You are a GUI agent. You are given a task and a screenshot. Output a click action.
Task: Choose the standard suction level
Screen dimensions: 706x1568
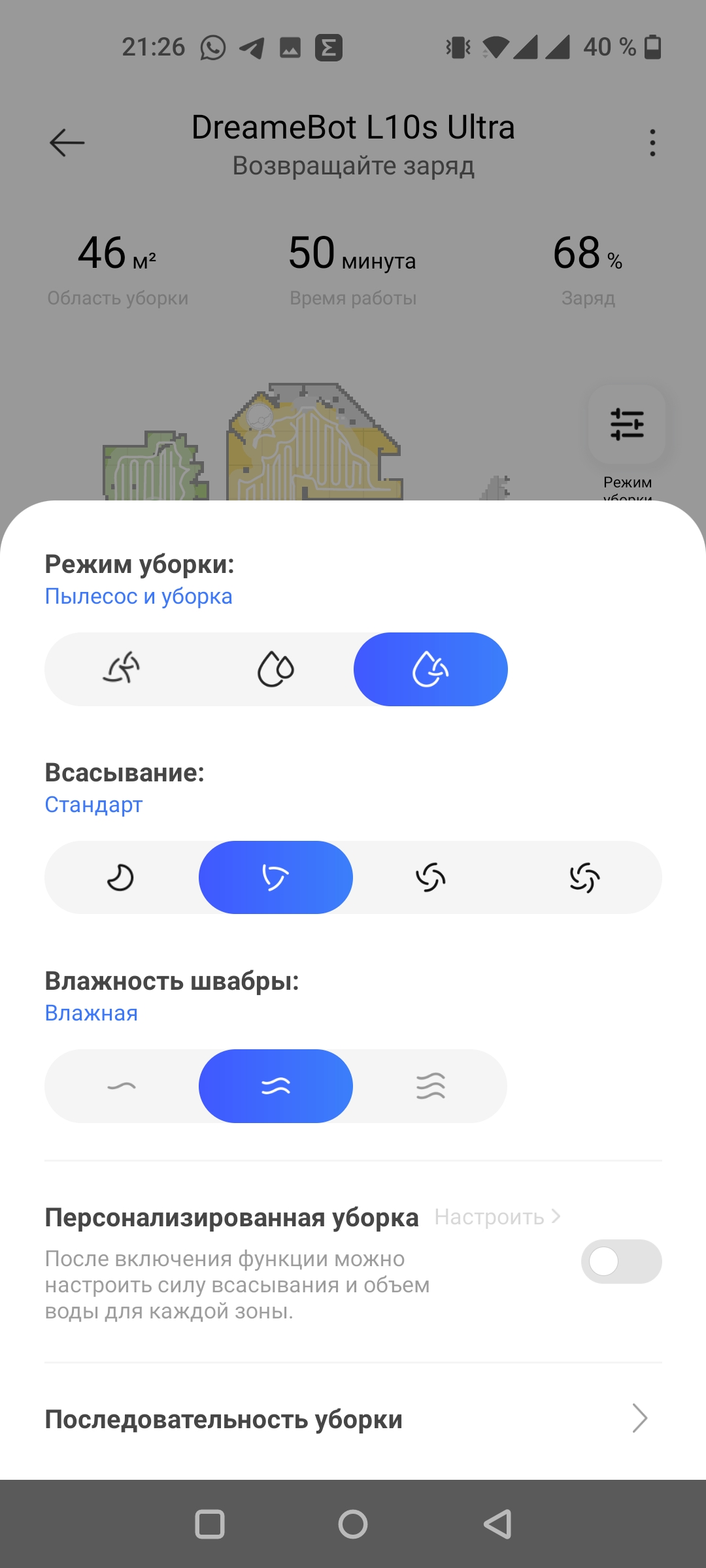tap(276, 877)
